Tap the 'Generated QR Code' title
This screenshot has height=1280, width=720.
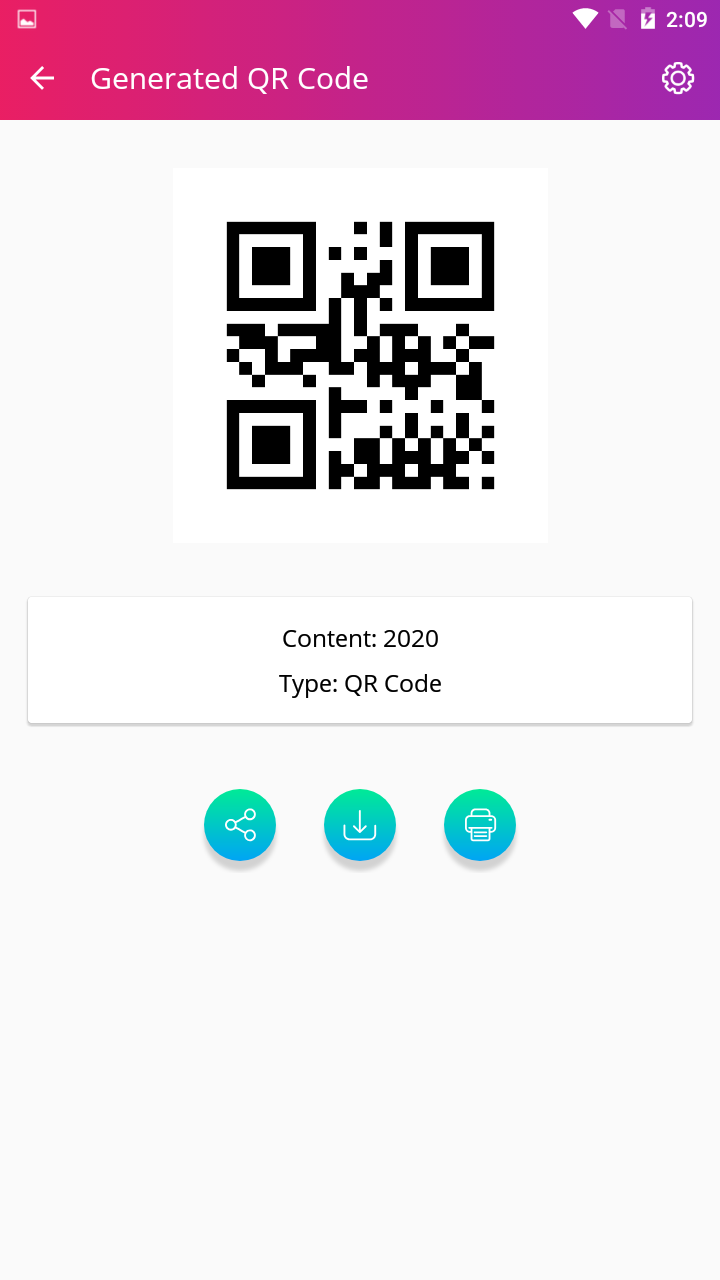point(229,78)
